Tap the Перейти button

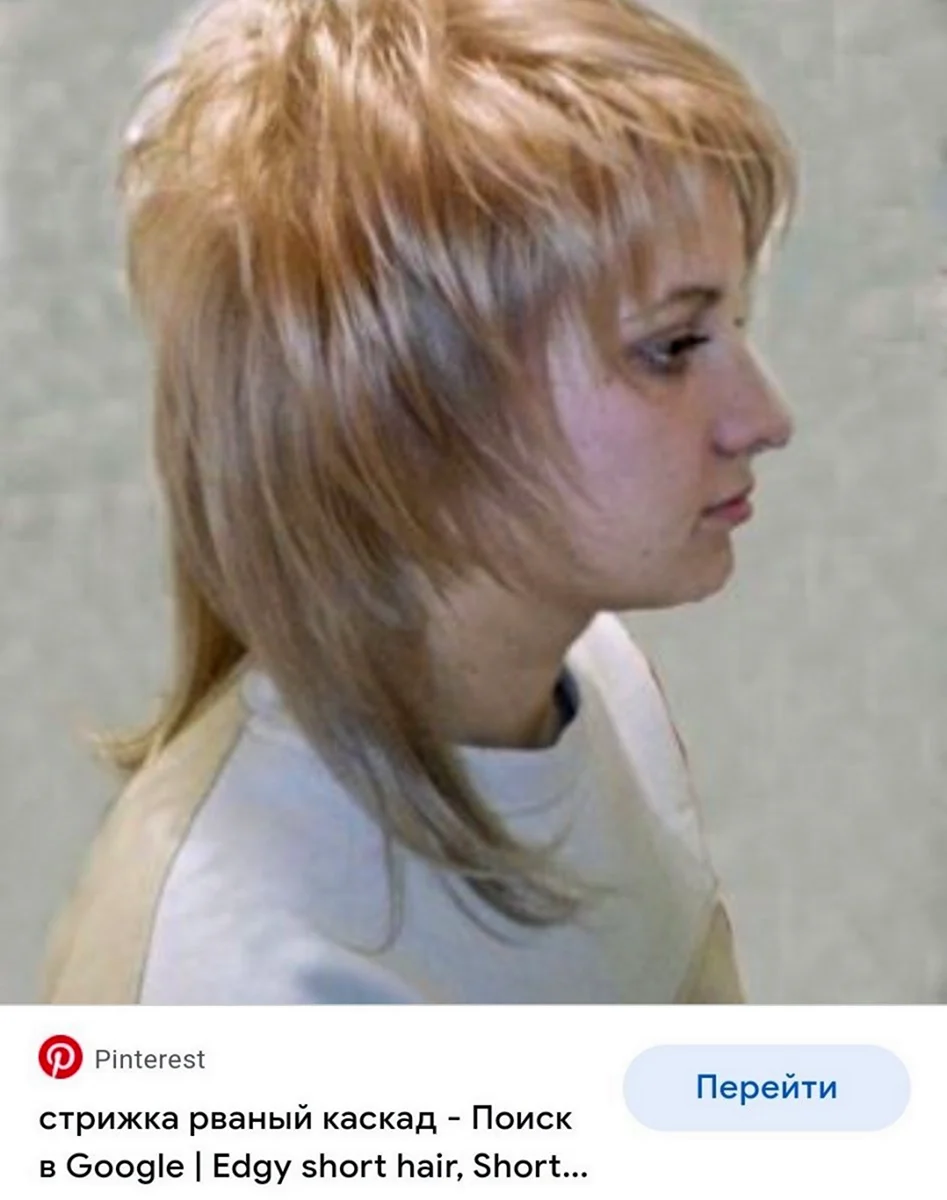[766, 1087]
